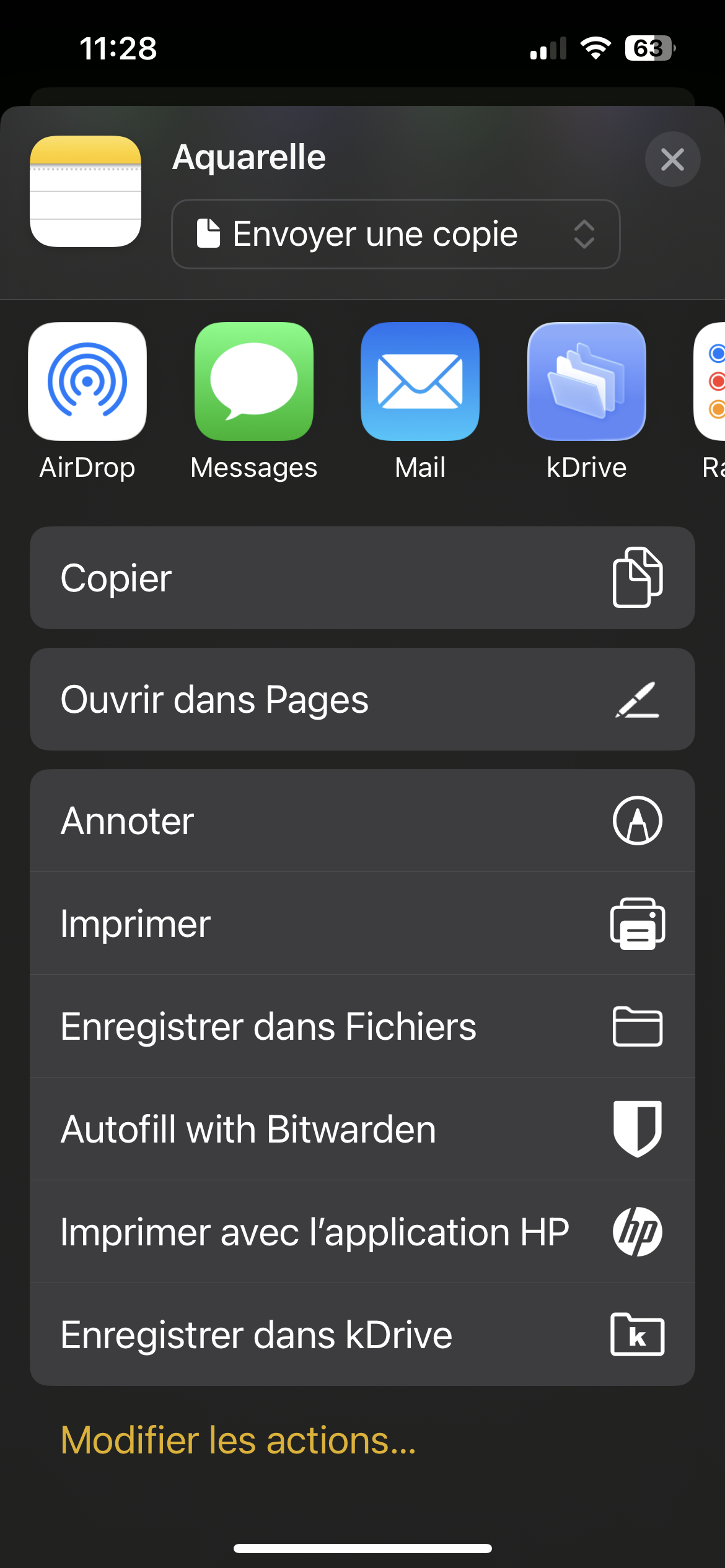
Task: Open the Envoyer une copie dropdown
Action: pyautogui.click(x=395, y=234)
